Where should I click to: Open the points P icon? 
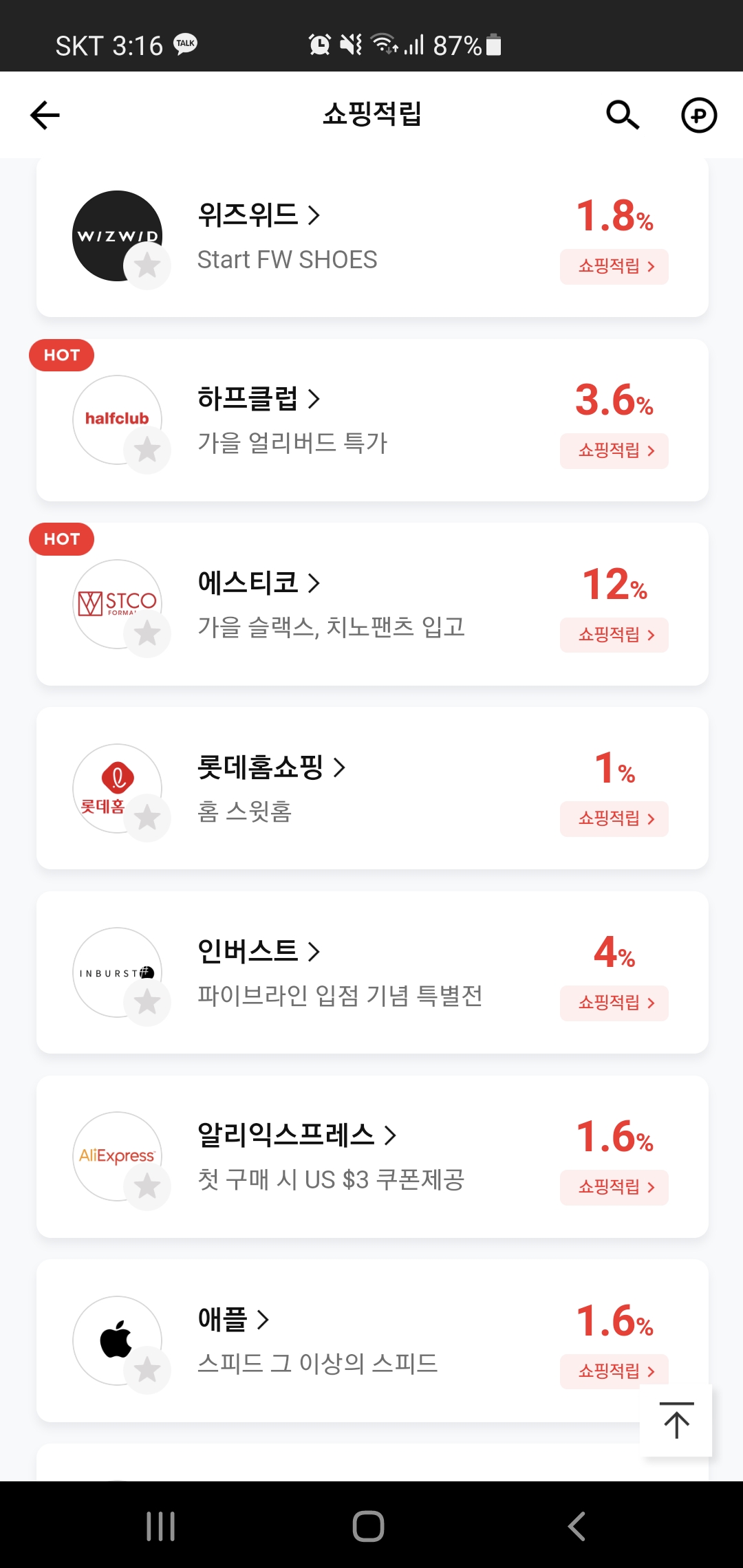(699, 115)
